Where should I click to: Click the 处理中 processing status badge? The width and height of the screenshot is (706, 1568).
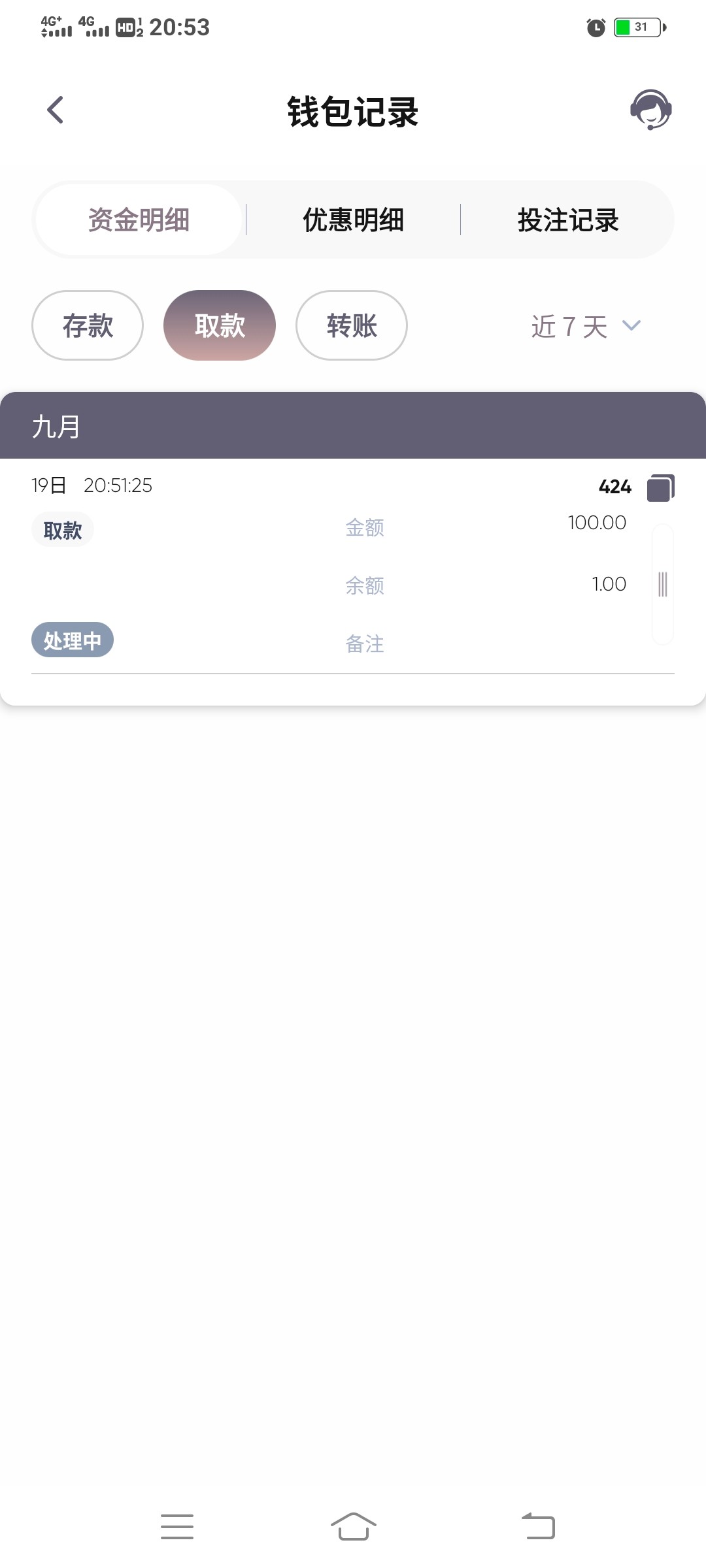pyautogui.click(x=73, y=640)
